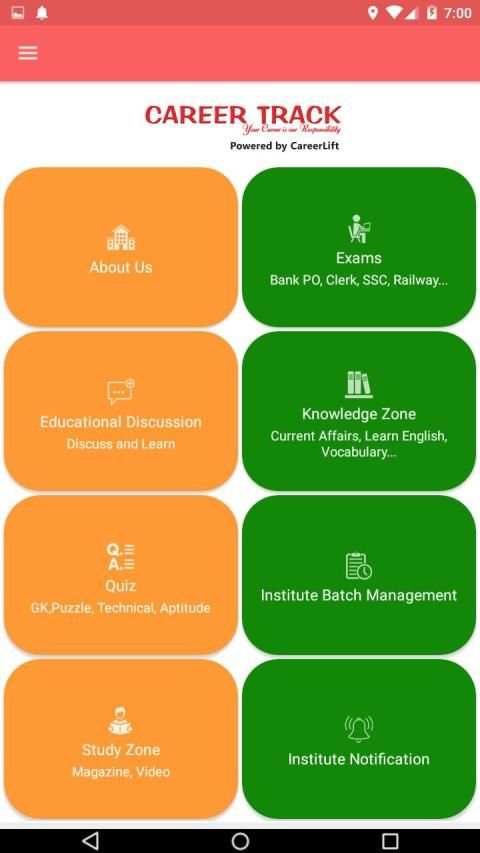
Task: Open Institute Batch Management
Action: (x=359, y=575)
